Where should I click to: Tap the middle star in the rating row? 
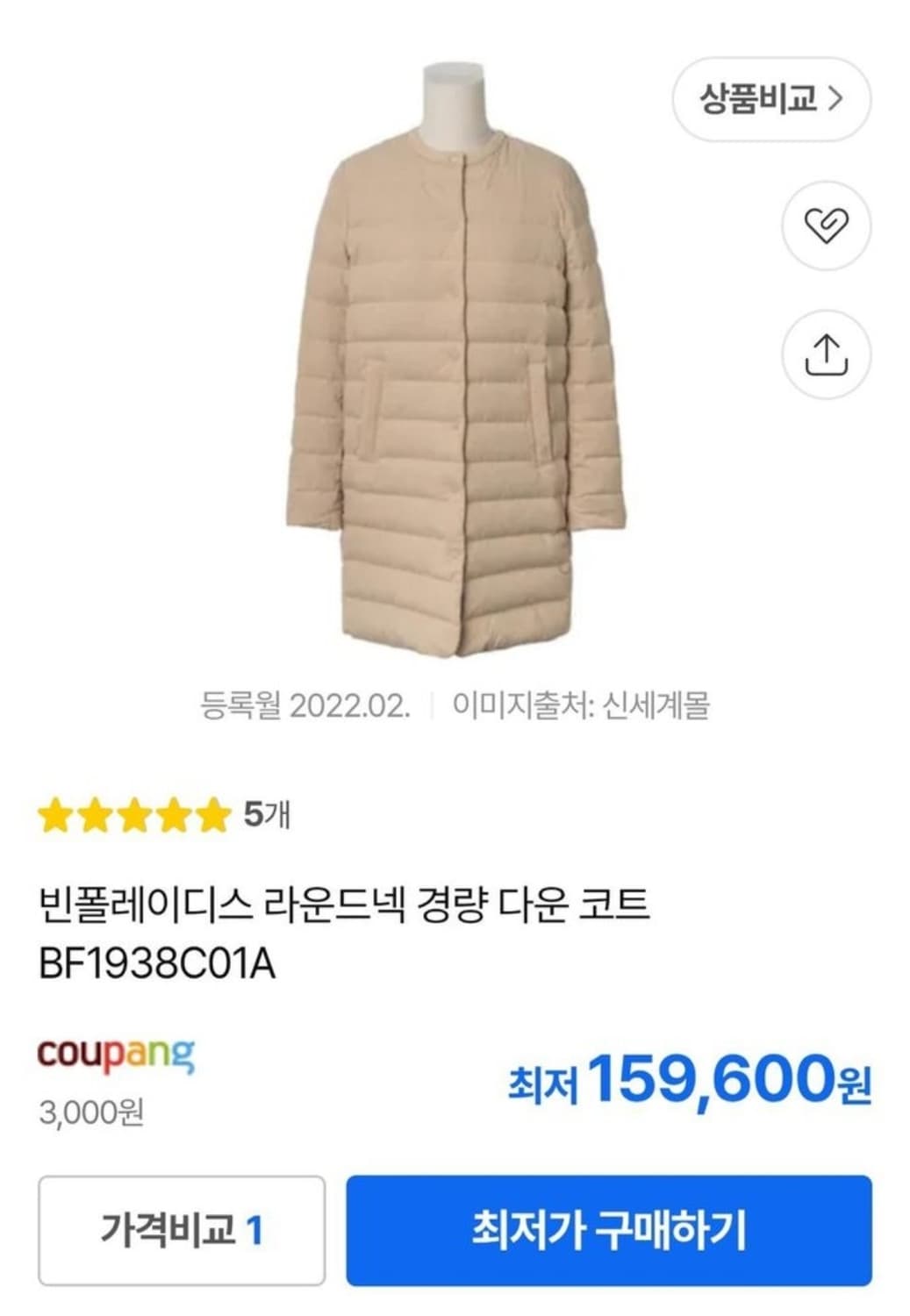pos(136,816)
